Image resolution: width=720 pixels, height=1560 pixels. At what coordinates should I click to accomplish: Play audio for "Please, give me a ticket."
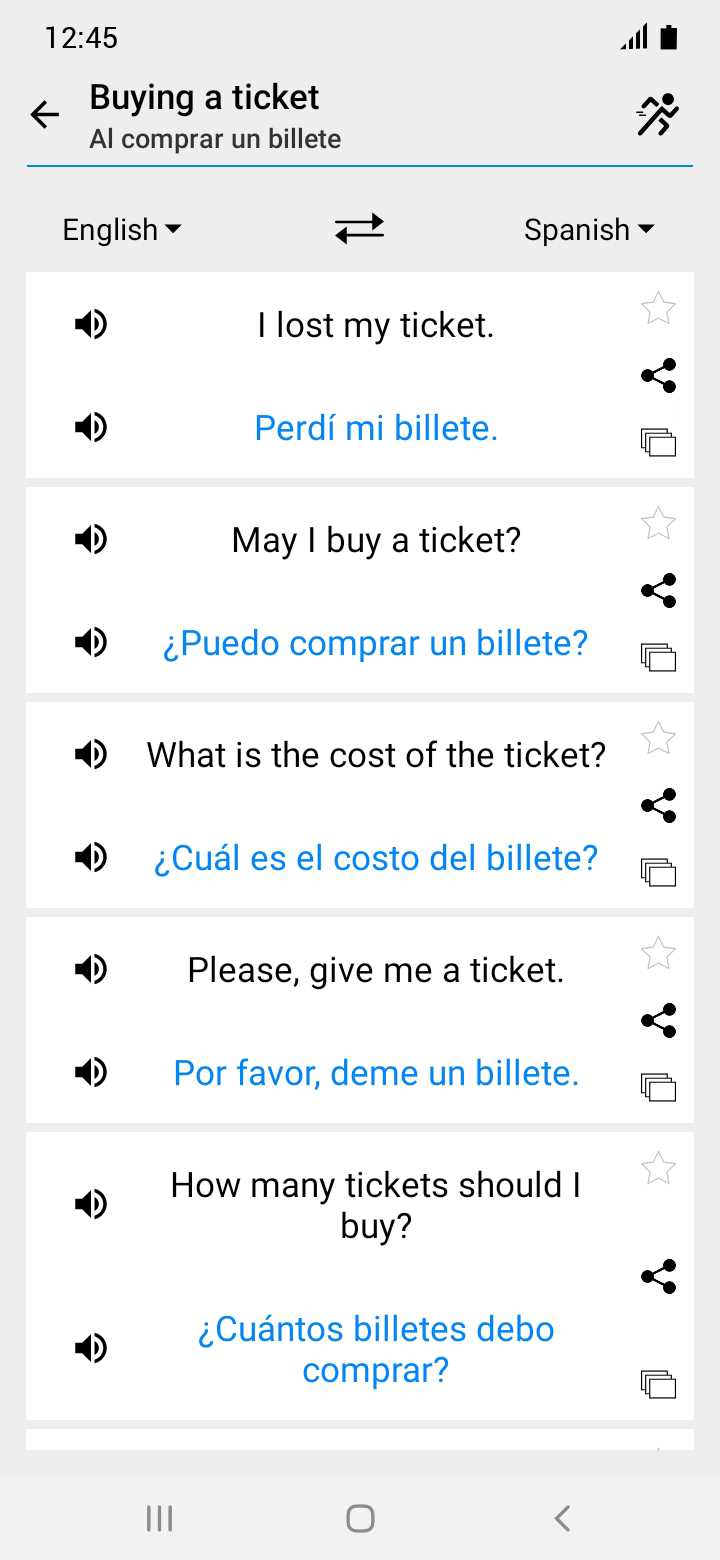coord(90,968)
